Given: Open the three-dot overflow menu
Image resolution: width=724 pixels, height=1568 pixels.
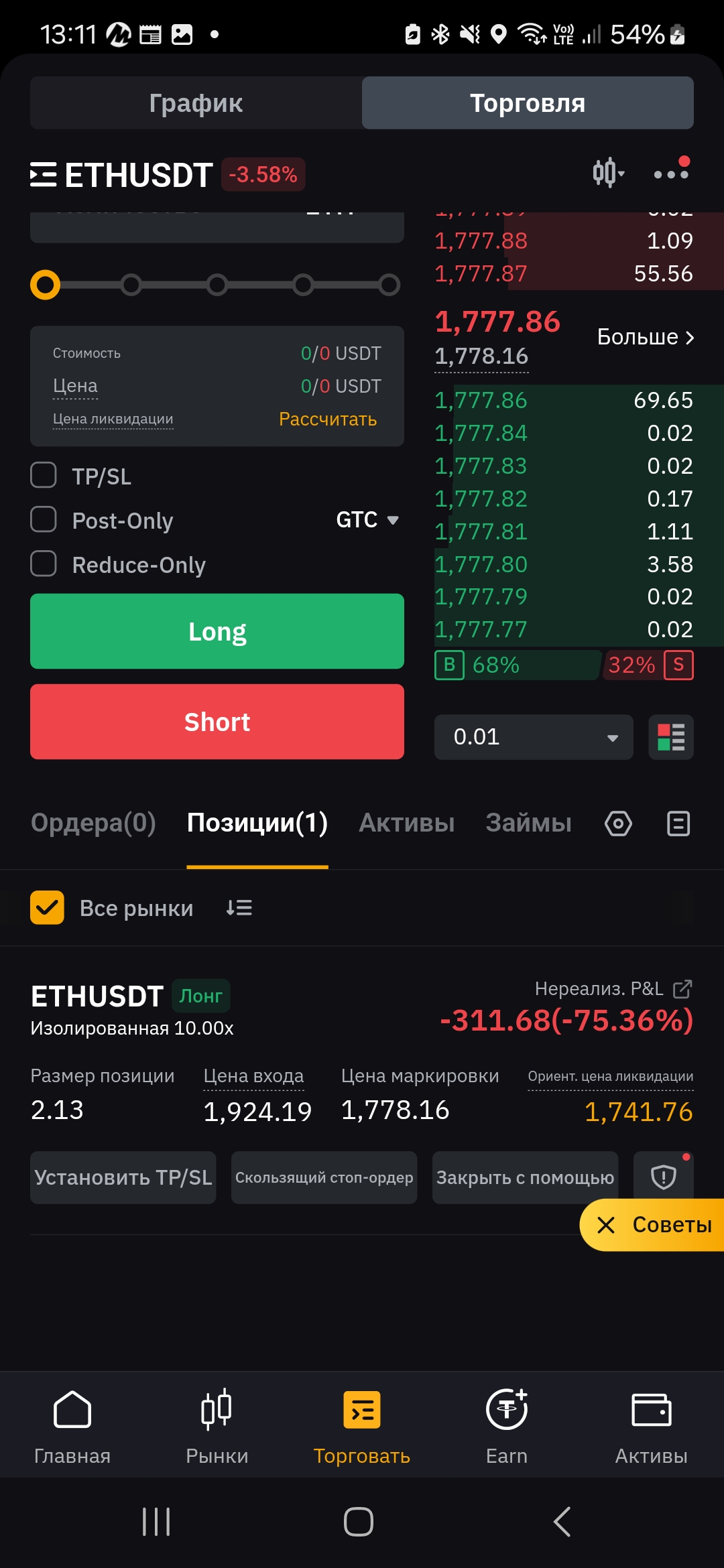Looking at the screenshot, I should click(671, 173).
